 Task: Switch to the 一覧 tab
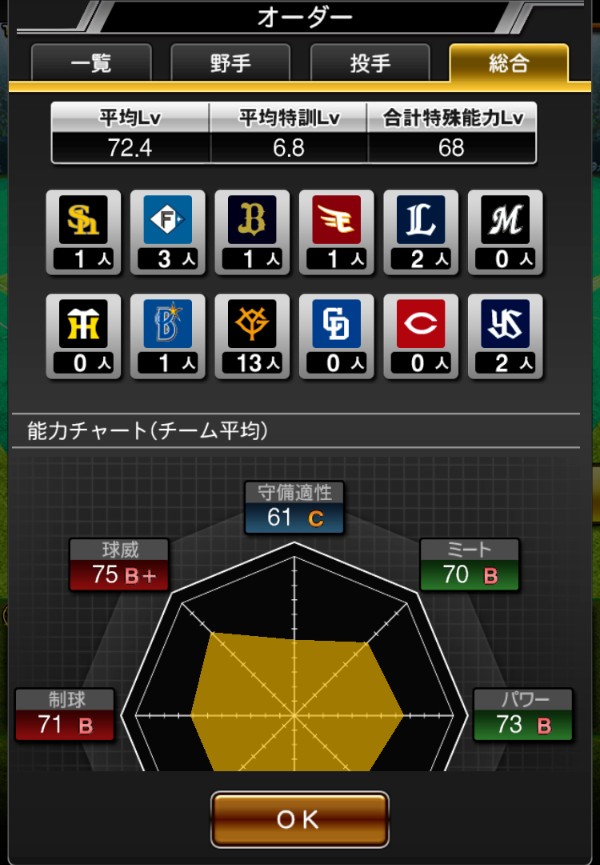(x=91, y=64)
